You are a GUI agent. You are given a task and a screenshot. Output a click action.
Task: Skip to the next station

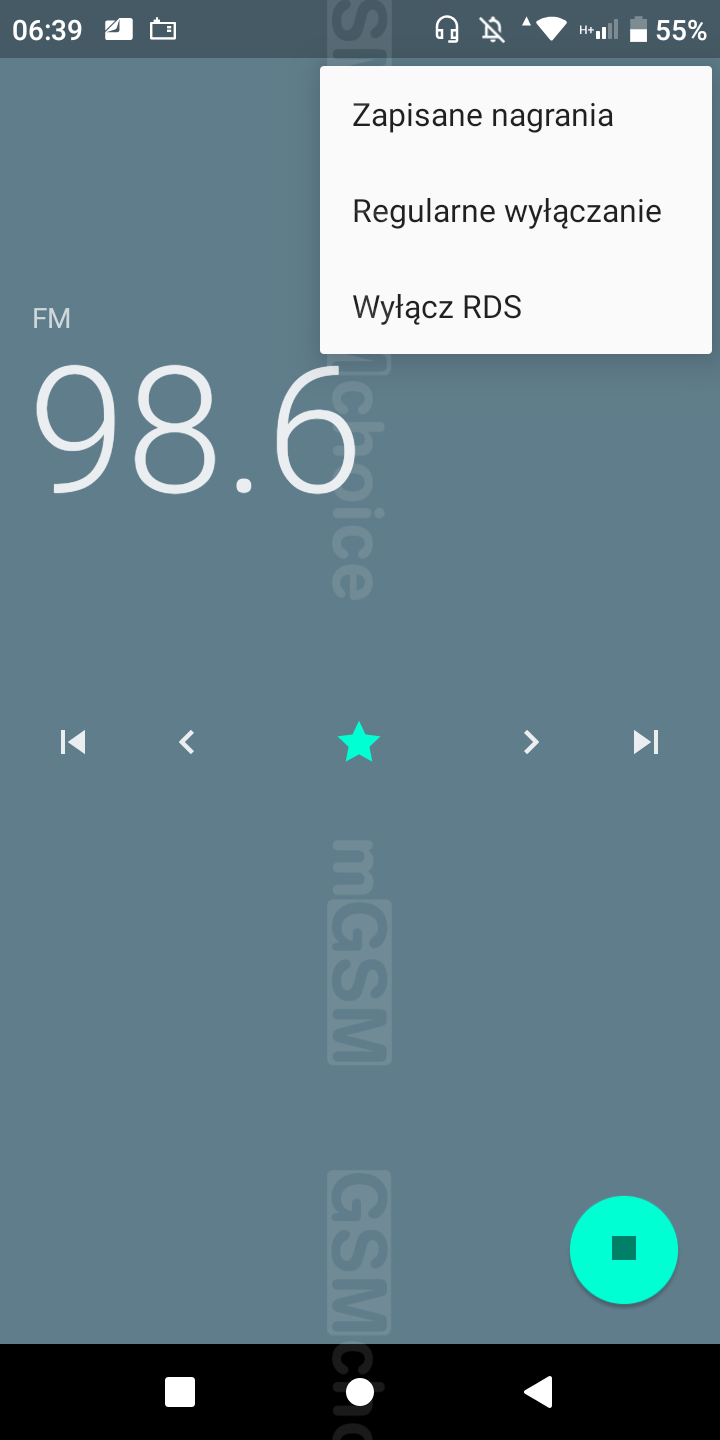pyautogui.click(x=646, y=742)
